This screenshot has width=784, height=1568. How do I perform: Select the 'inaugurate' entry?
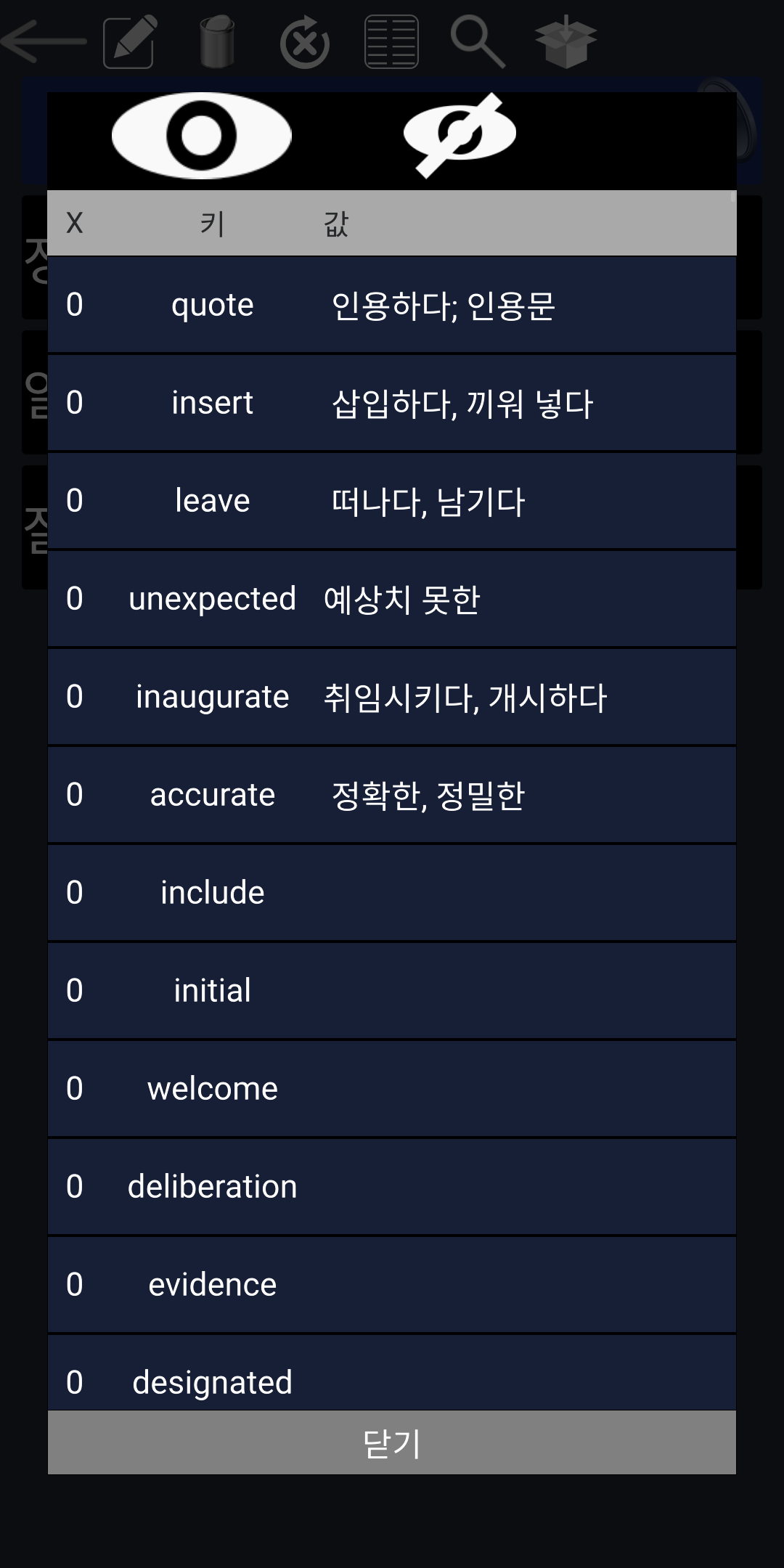pos(392,697)
